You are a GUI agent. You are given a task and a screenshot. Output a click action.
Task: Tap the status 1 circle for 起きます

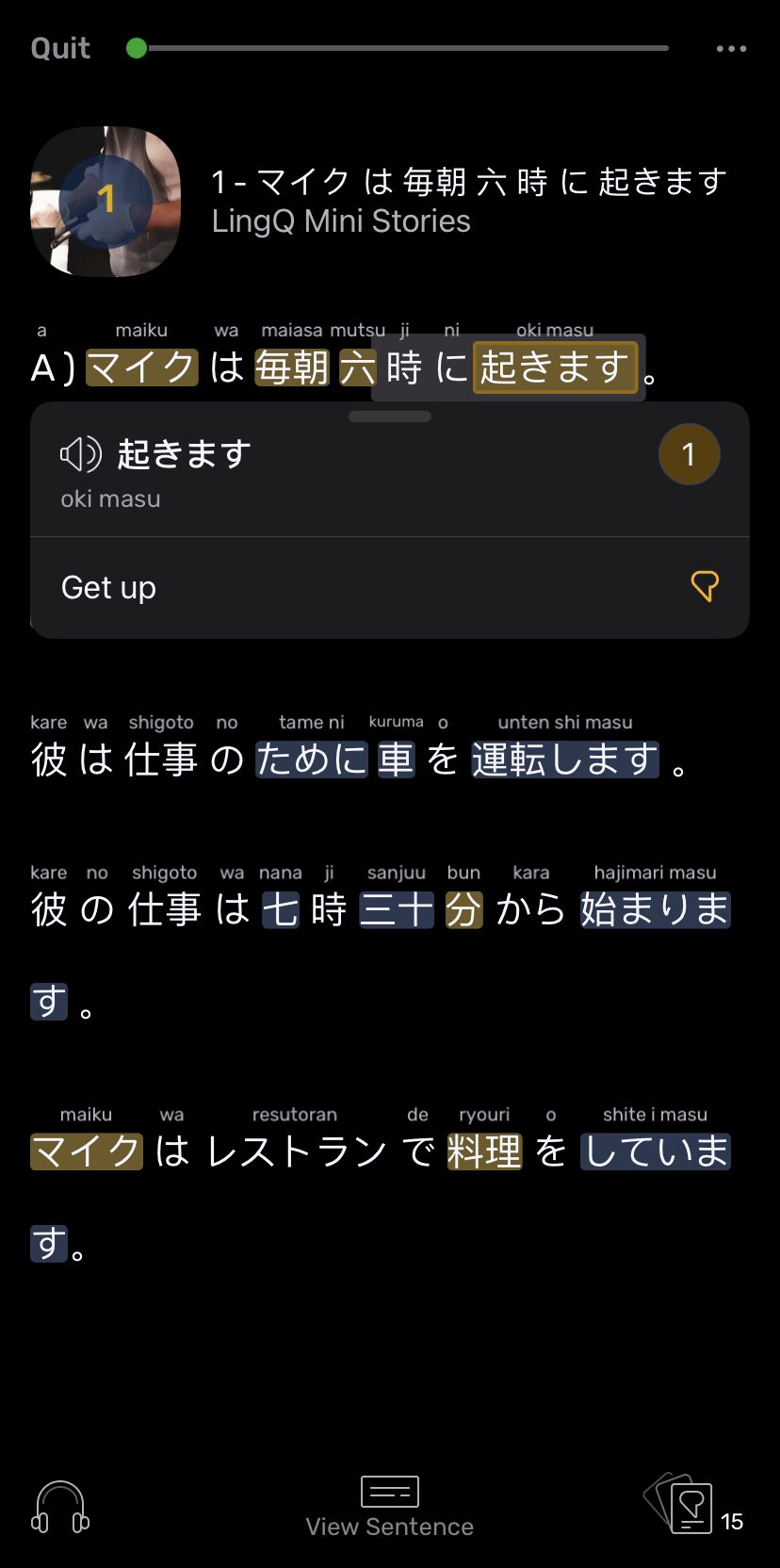click(x=689, y=454)
